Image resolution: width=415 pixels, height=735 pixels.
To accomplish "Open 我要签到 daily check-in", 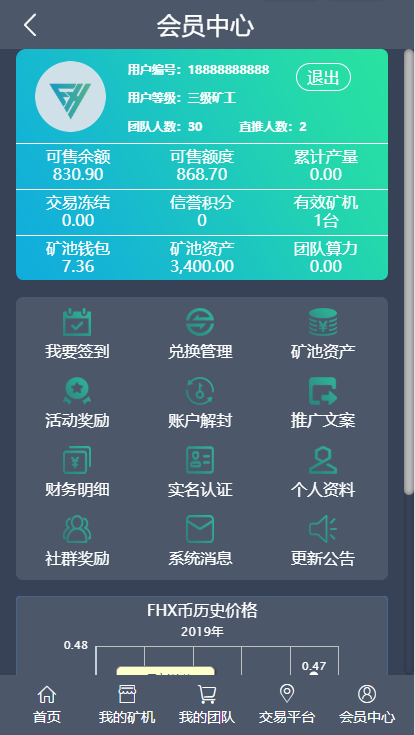I will 77,334.
